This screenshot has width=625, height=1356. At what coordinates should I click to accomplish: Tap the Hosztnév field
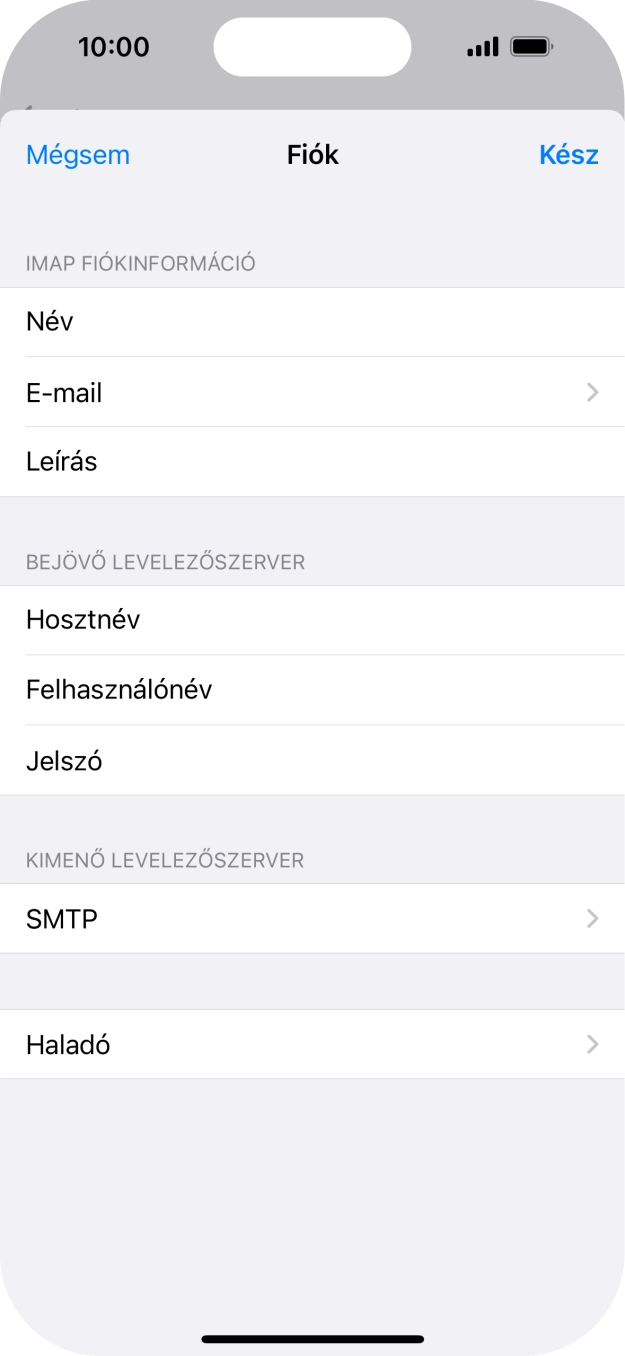pos(312,620)
